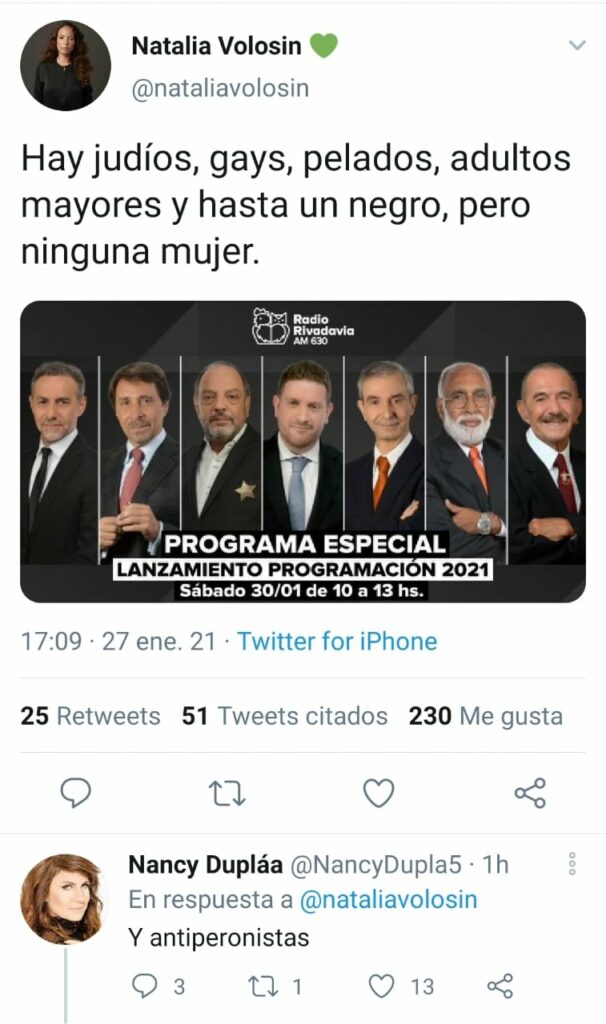606x1024 pixels.
Task: View the 25 Retweets list
Action: pos(90,716)
